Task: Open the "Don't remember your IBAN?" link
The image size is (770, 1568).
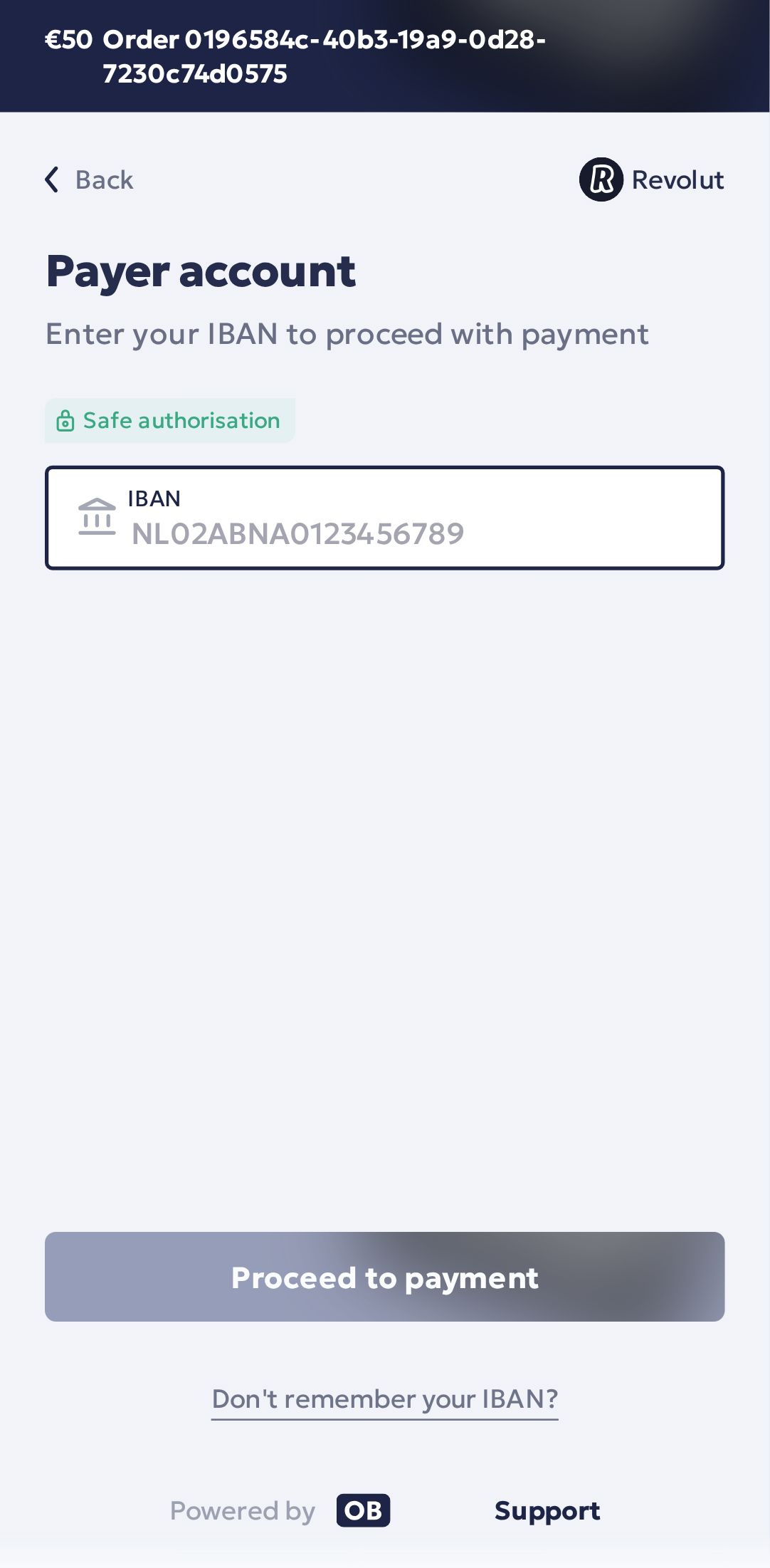Action: 384,1399
